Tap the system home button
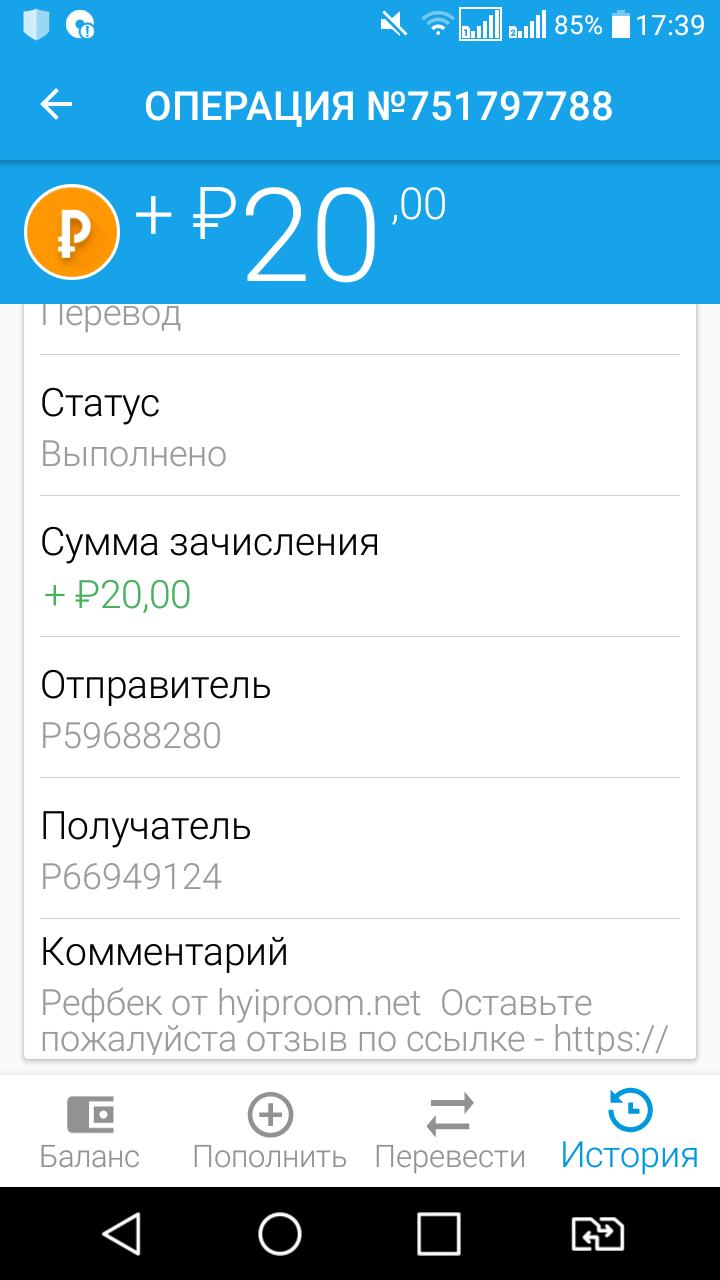Screen dimensions: 720x1280 pyautogui.click(x=280, y=1234)
